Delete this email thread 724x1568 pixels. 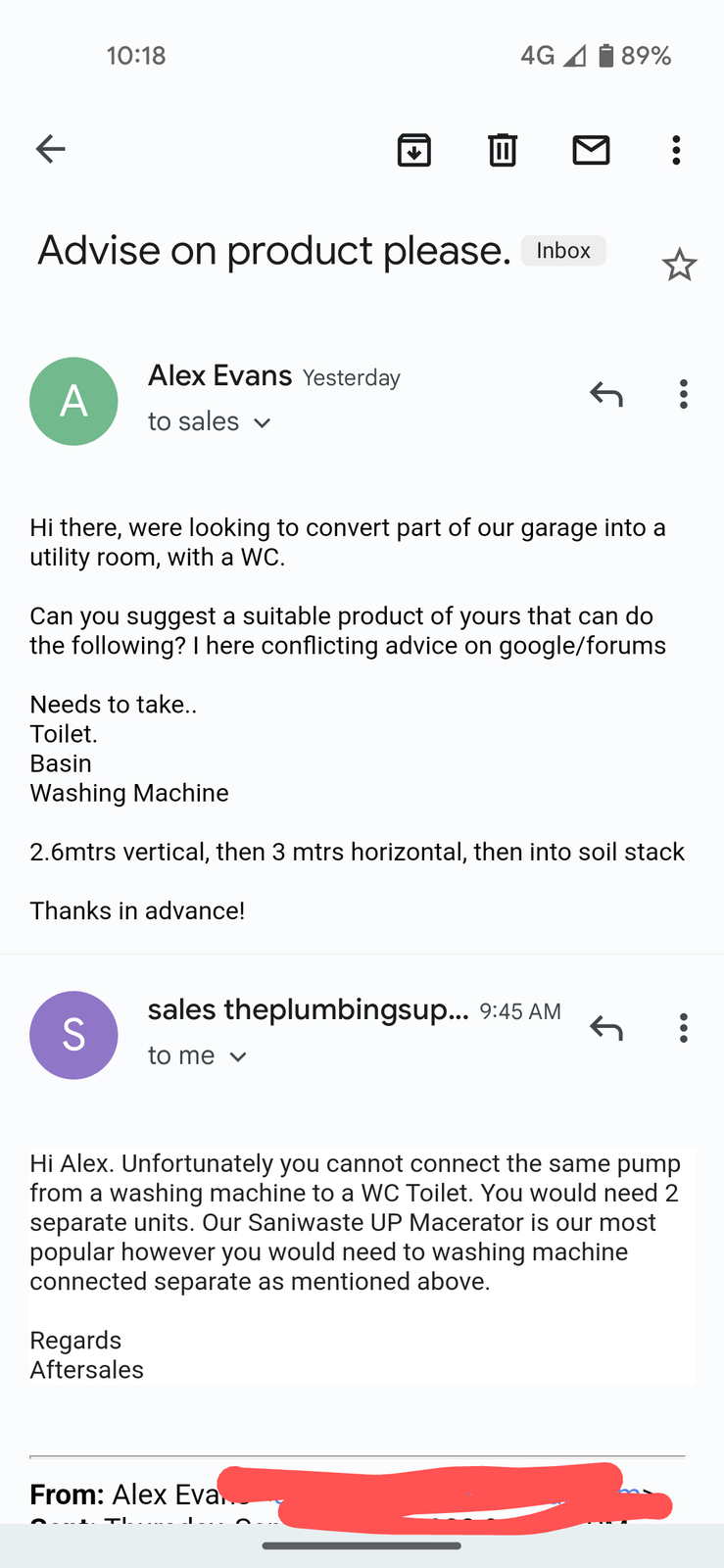[503, 150]
